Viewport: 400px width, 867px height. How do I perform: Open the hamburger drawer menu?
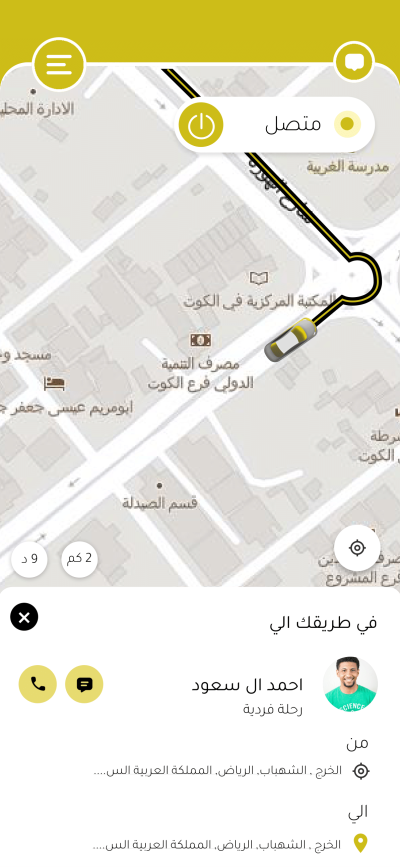(x=59, y=65)
